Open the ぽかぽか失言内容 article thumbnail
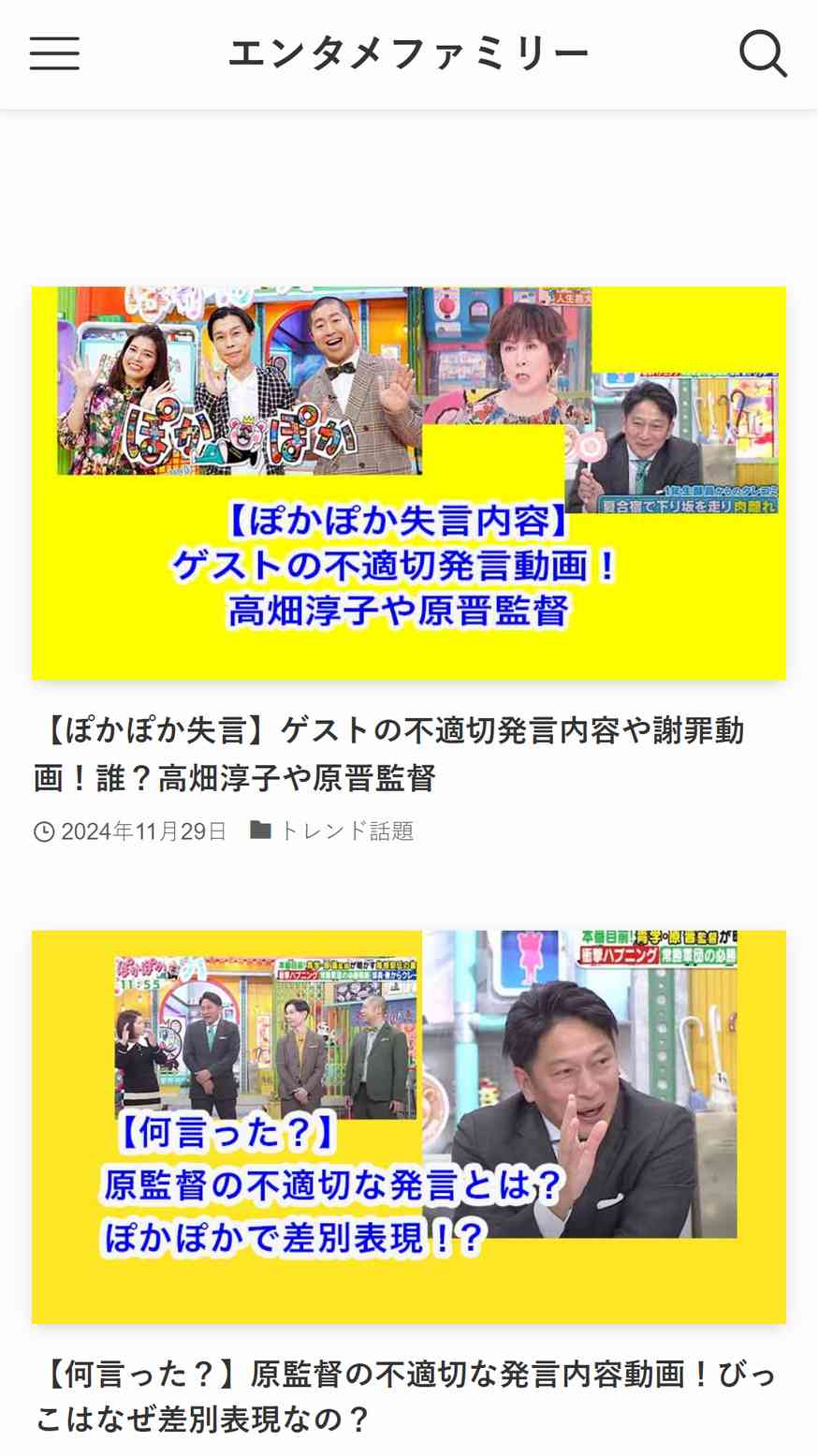Screen dimensions: 818x1456 point(409,483)
